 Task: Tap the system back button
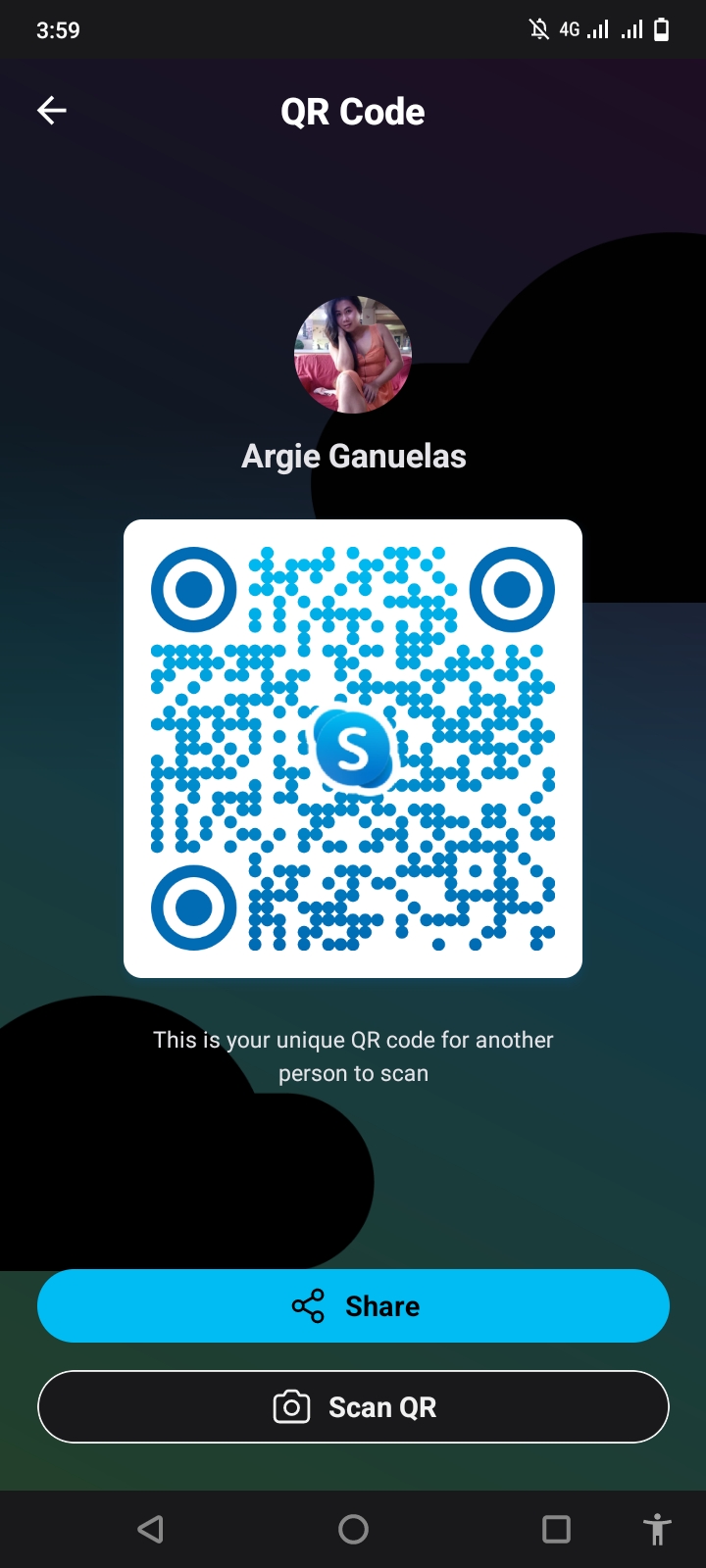click(150, 1529)
